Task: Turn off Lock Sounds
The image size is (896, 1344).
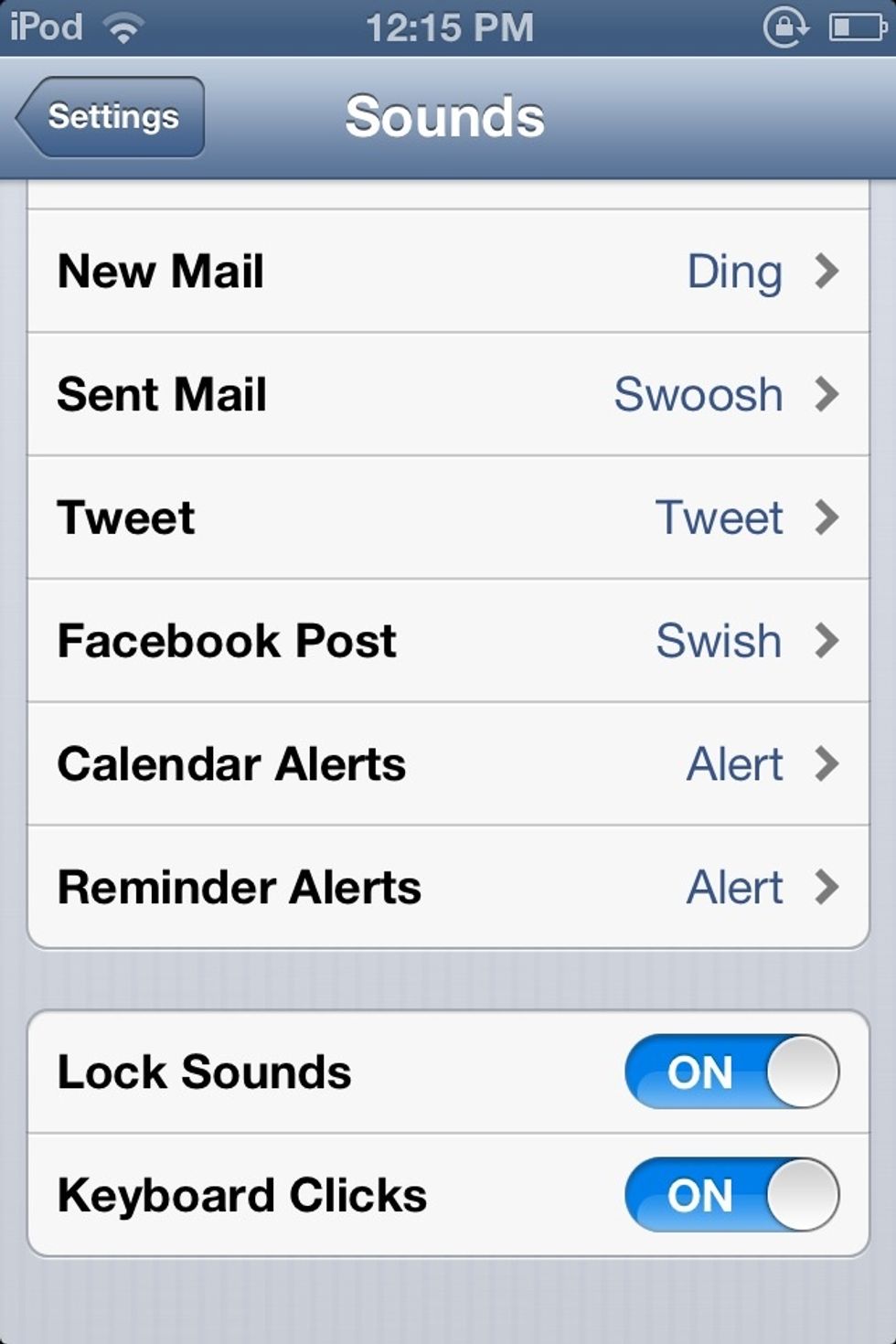Action: click(x=730, y=1072)
